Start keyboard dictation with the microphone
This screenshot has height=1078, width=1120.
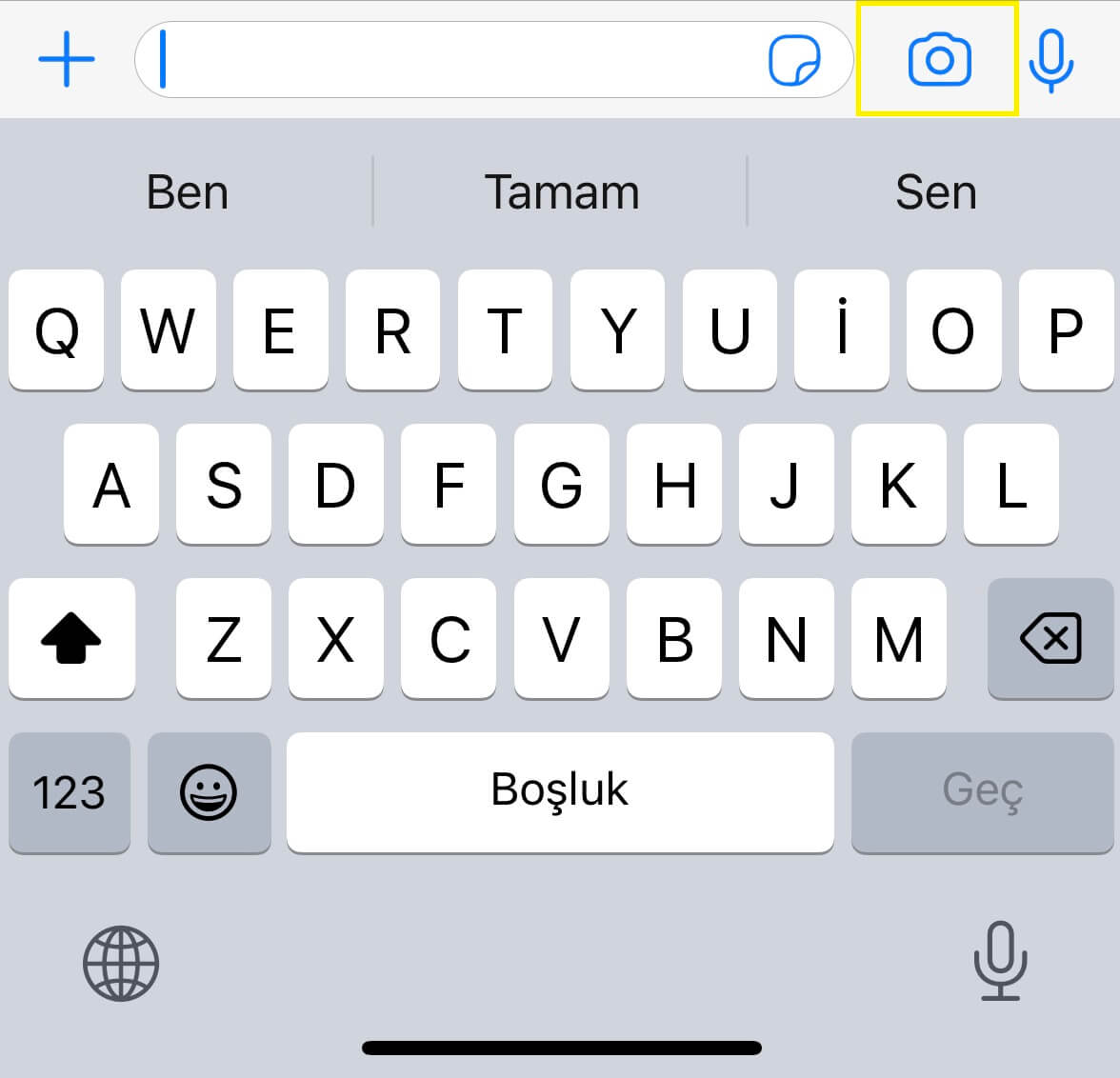[x=999, y=960]
